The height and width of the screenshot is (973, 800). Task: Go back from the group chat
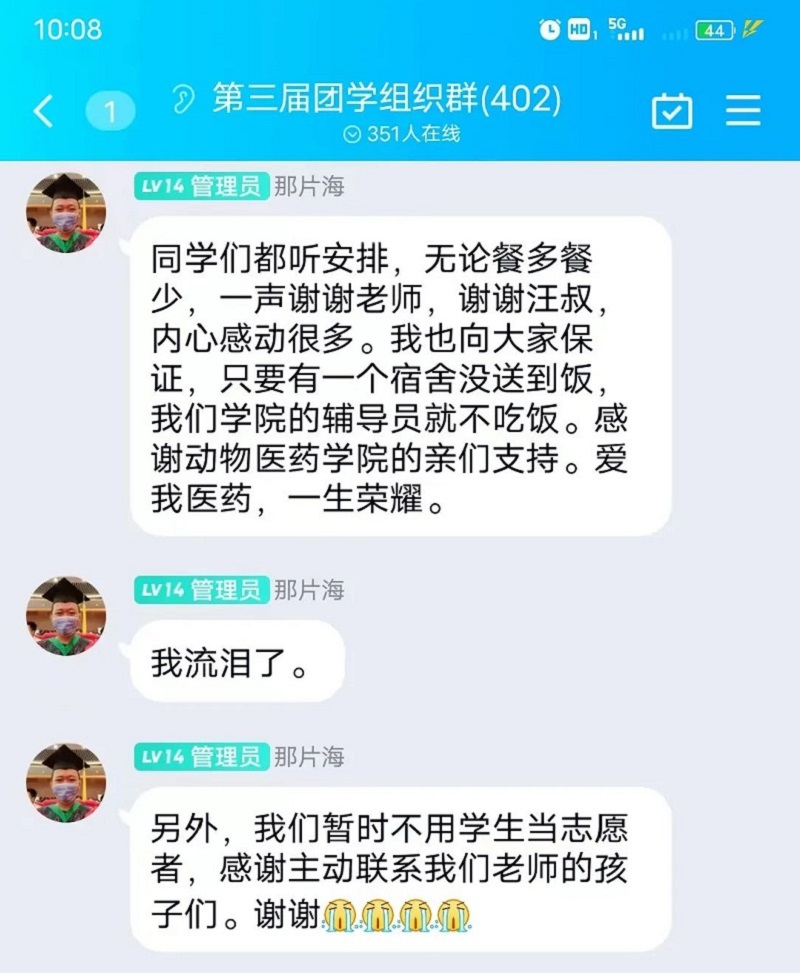[44, 111]
